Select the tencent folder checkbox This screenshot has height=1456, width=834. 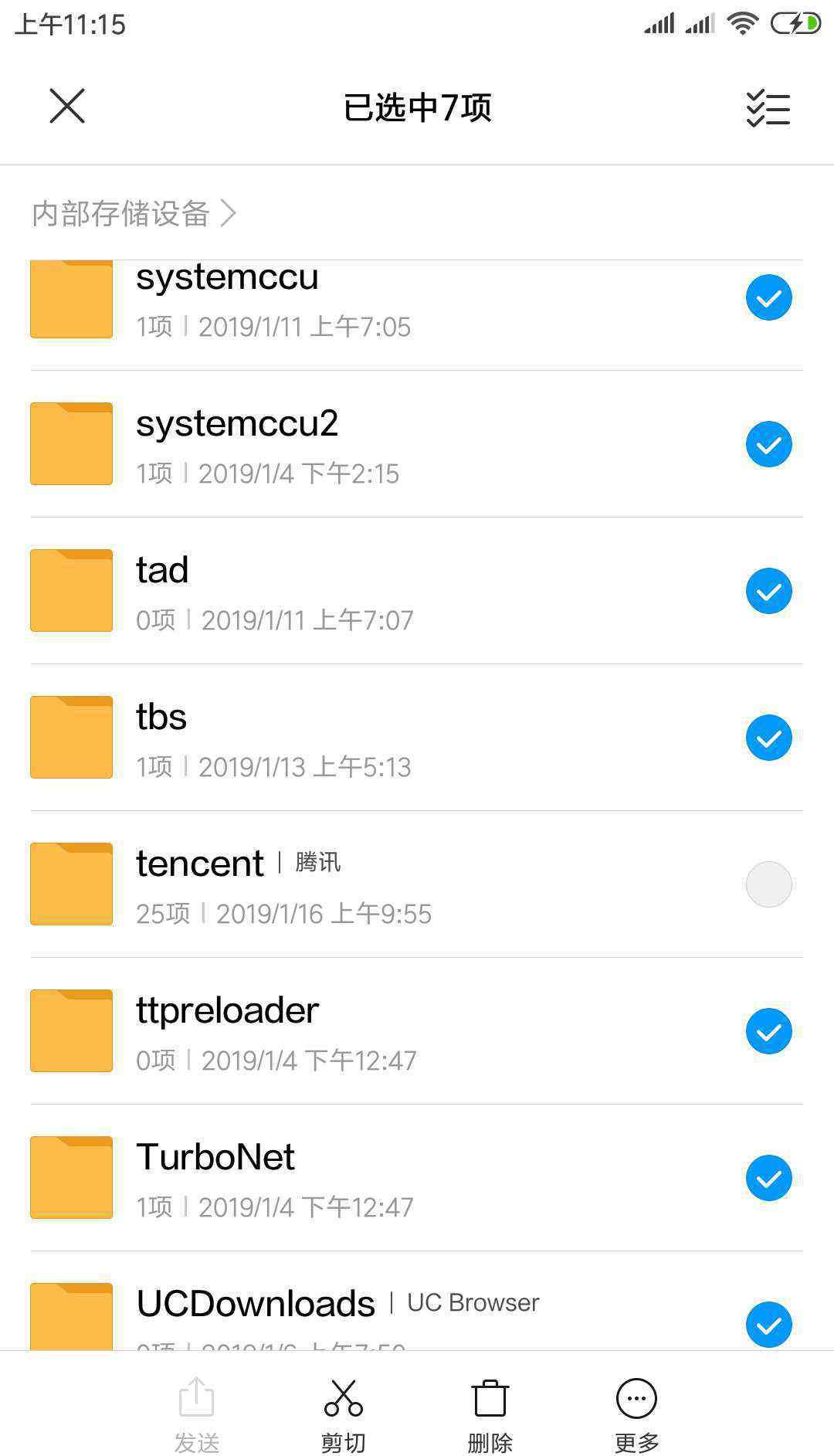click(x=768, y=884)
